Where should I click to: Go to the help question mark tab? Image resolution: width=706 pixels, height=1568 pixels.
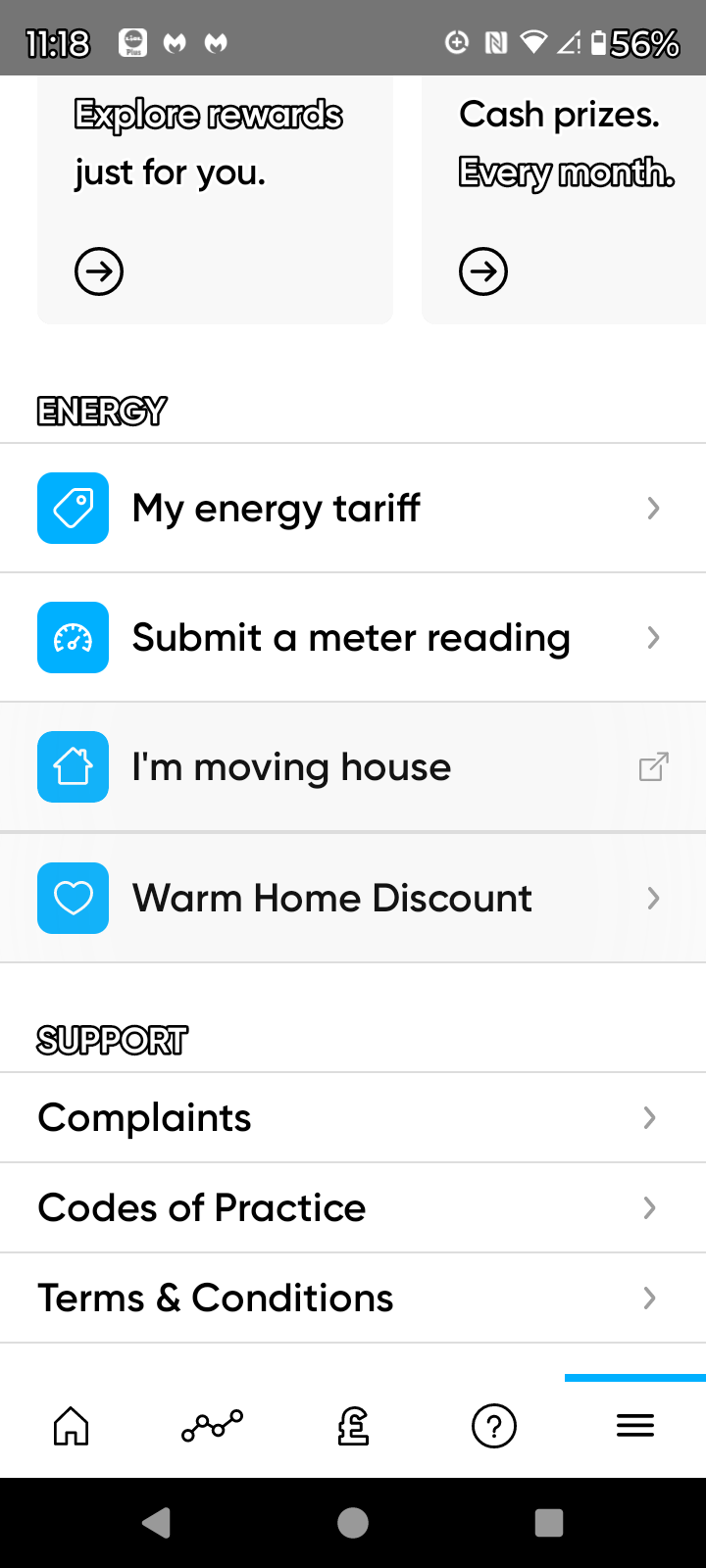494,1426
